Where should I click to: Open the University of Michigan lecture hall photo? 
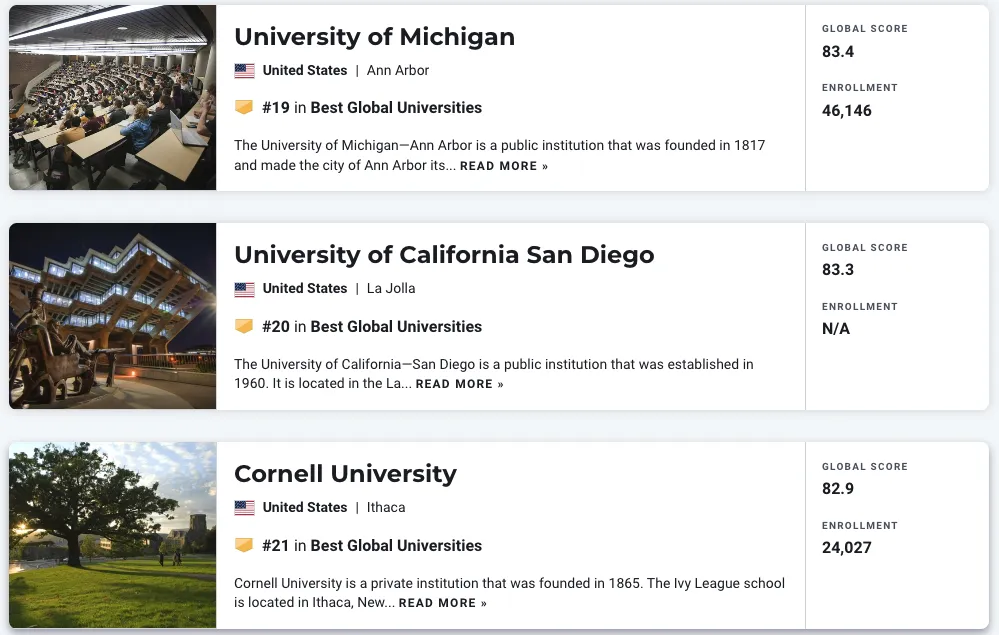click(x=112, y=98)
